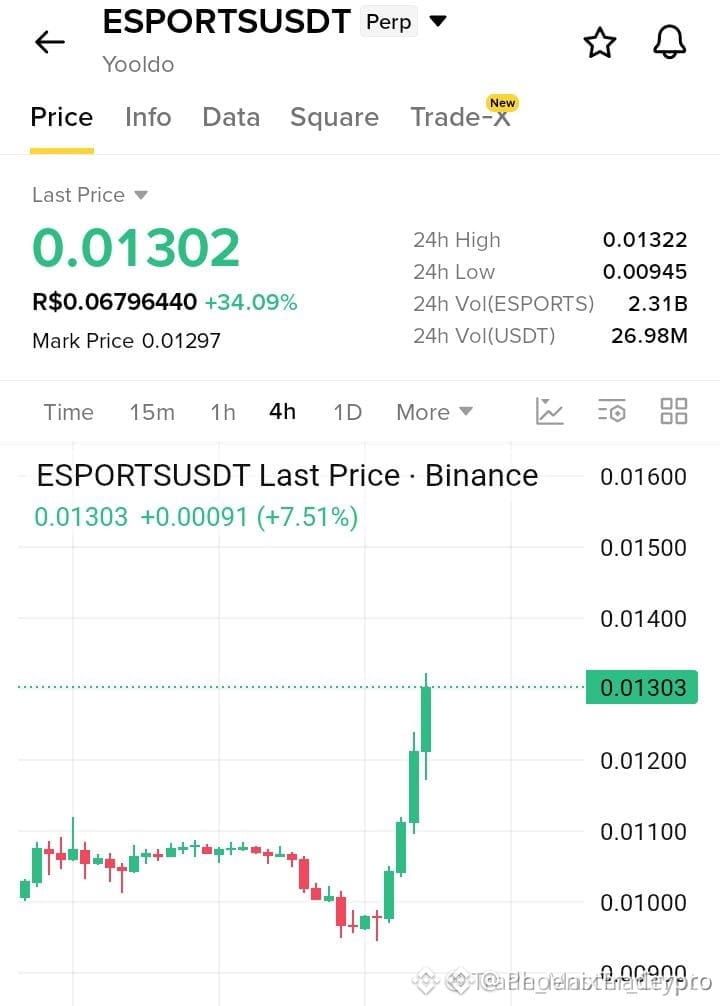Open the chart indicators icon

point(549,411)
